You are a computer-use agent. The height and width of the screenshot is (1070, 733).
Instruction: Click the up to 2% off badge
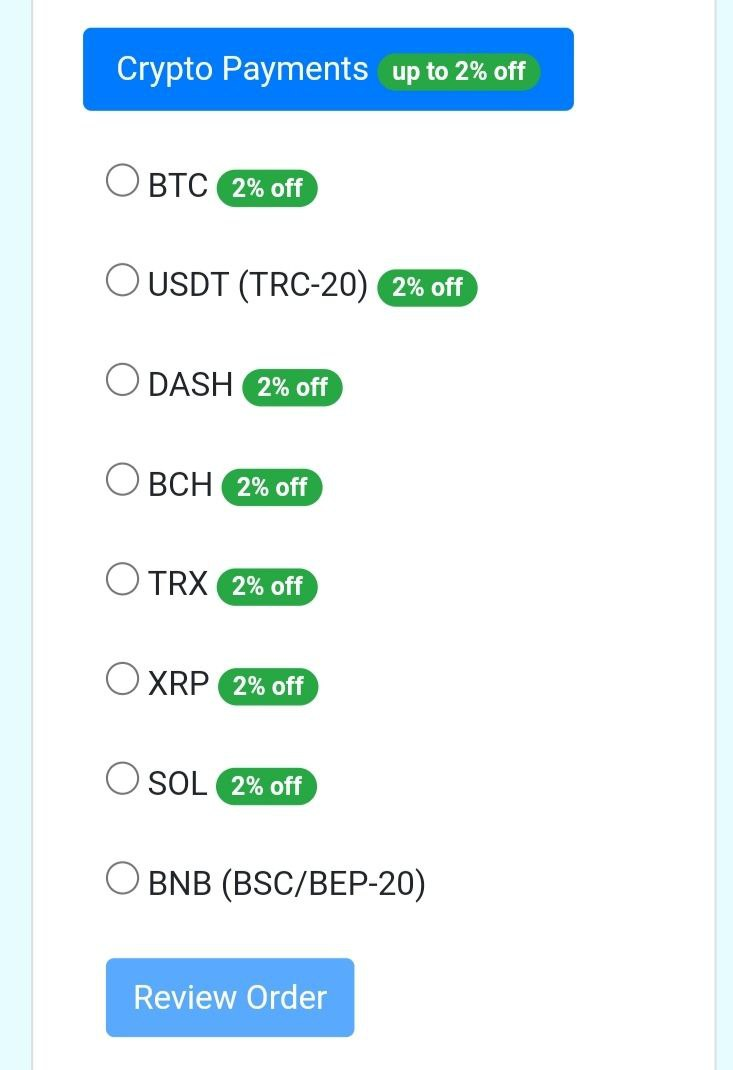tap(459, 71)
